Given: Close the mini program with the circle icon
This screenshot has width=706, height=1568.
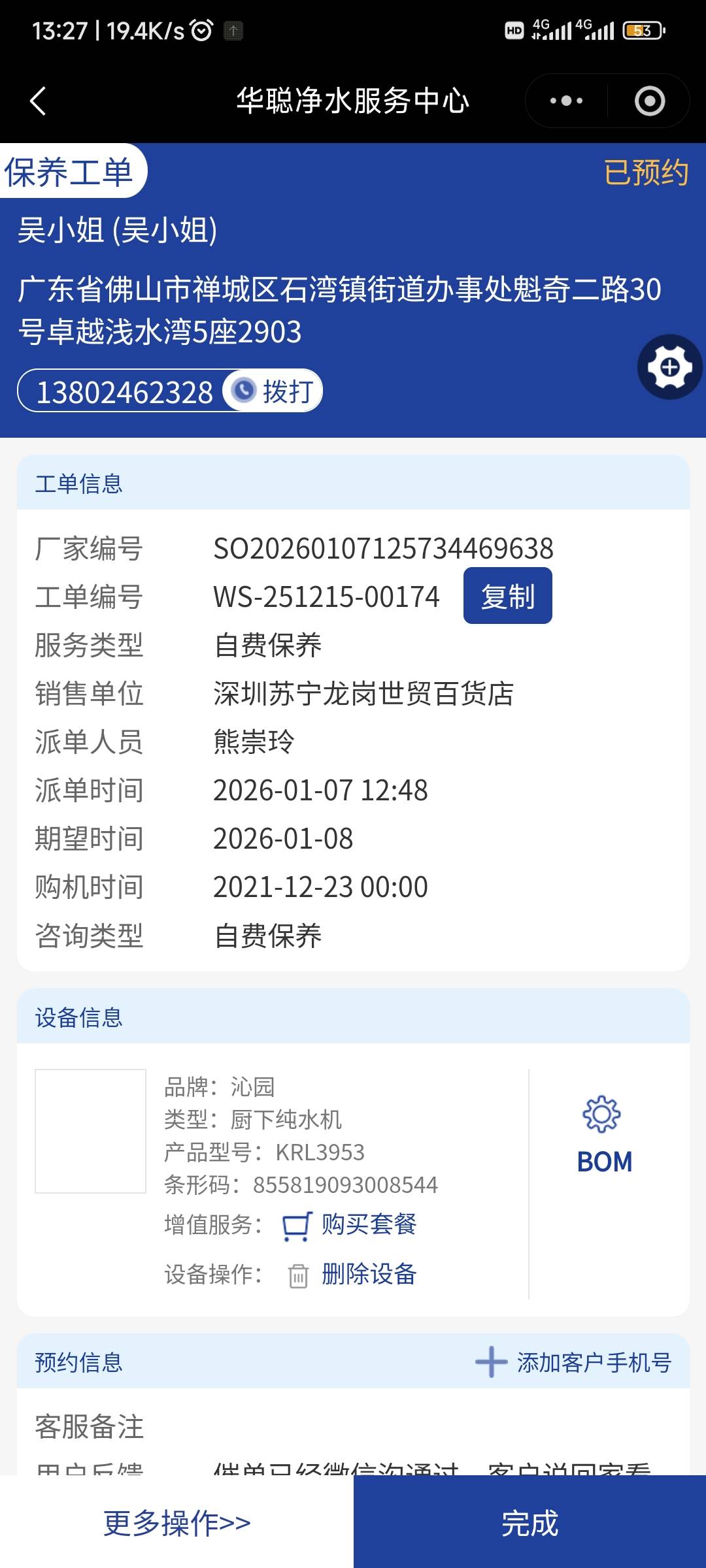Looking at the screenshot, I should pyautogui.click(x=649, y=101).
